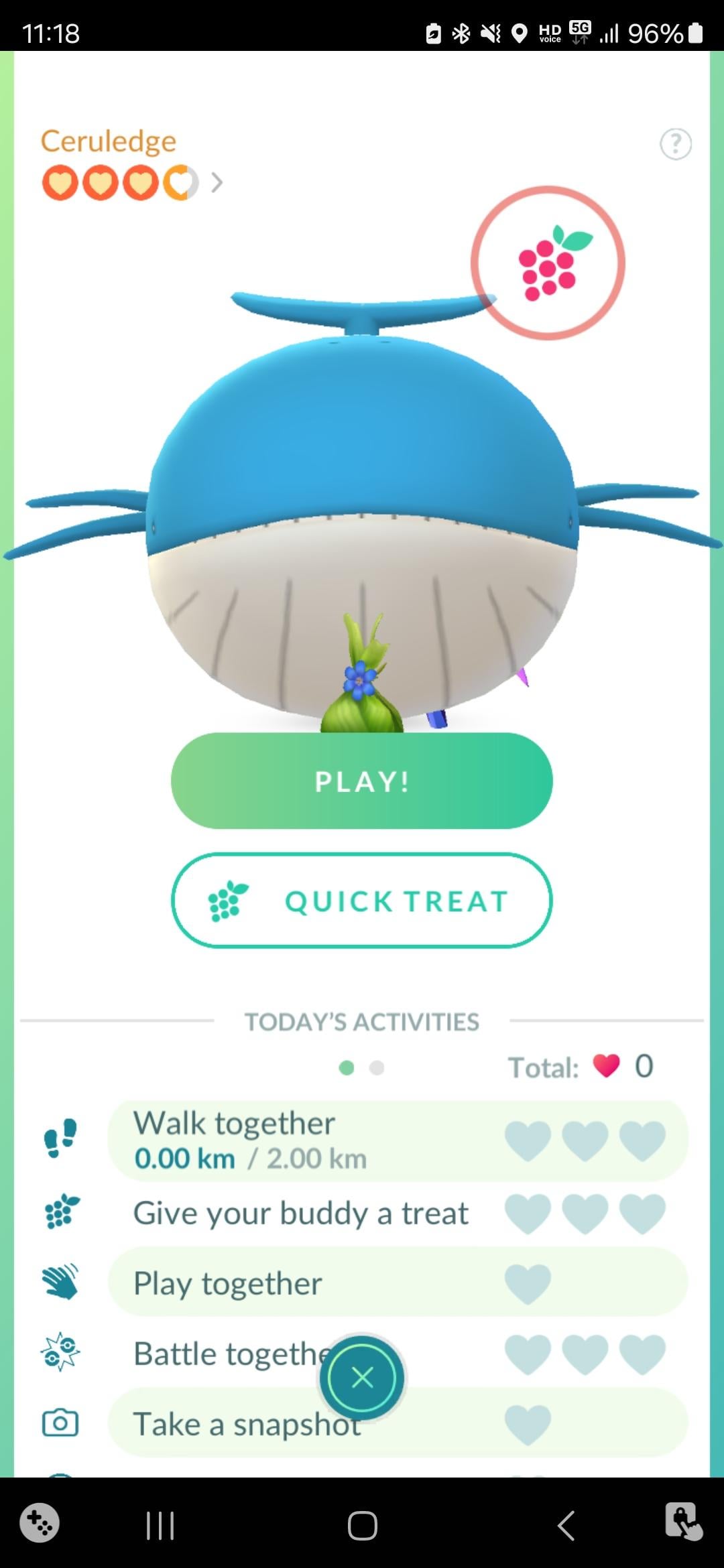724x1568 pixels.
Task: Tap the berry feeding bubble
Action: click(x=548, y=263)
